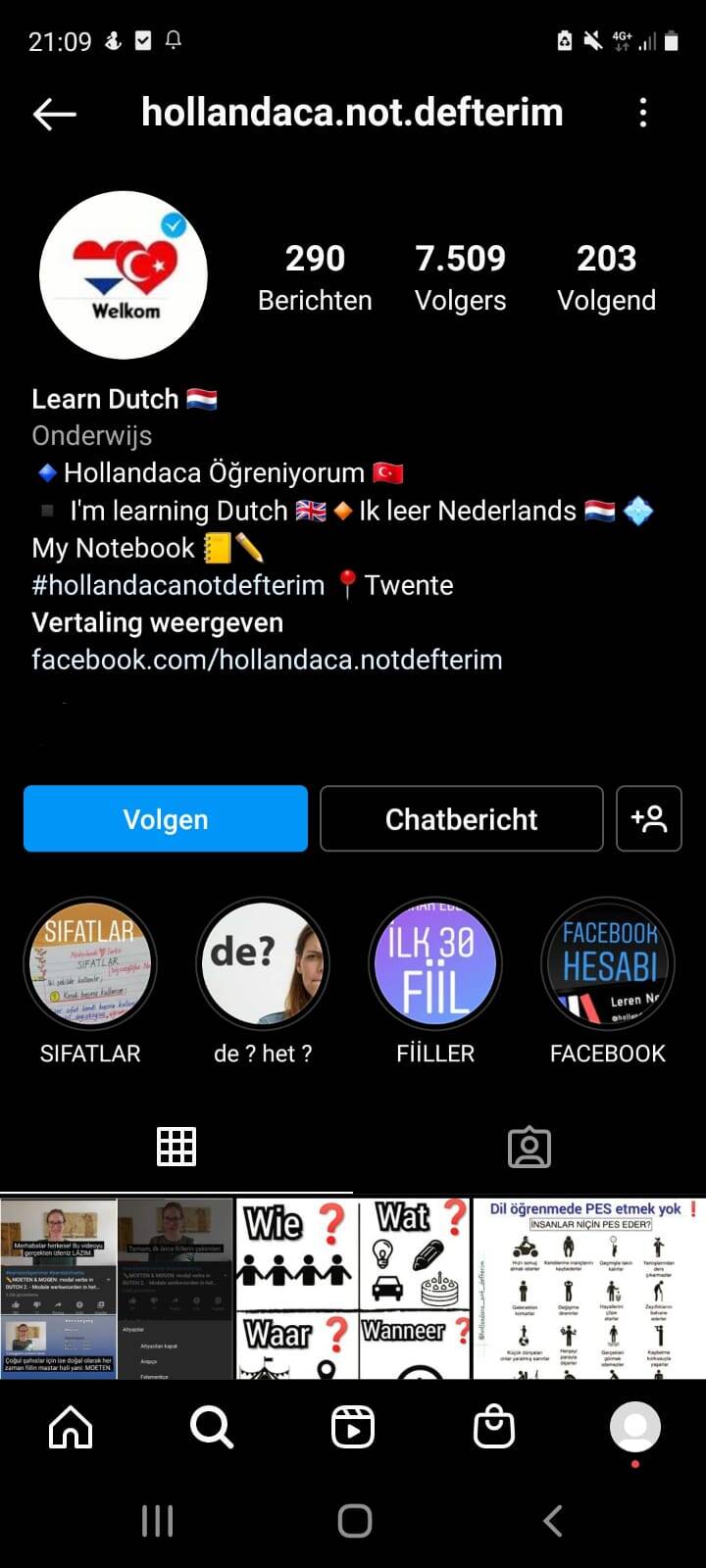Switch to the posts grid tab
The image size is (706, 1568).
pyautogui.click(x=176, y=1147)
